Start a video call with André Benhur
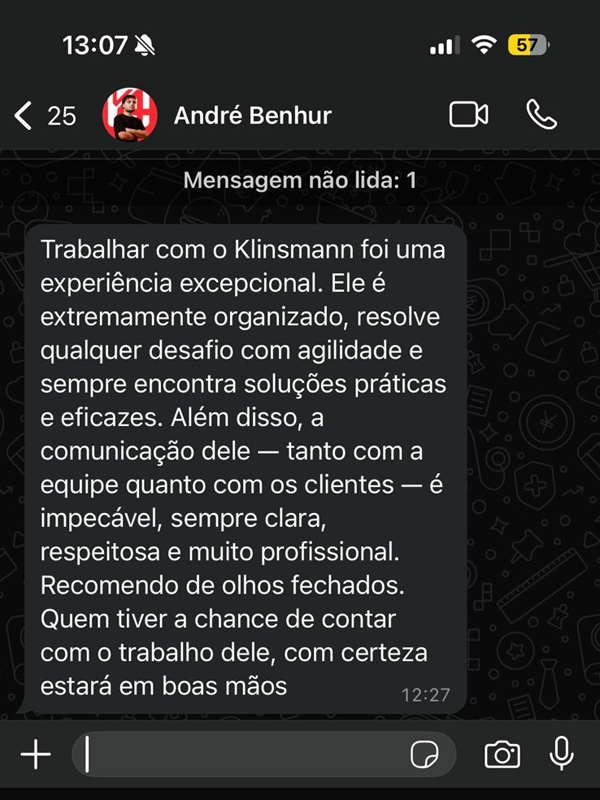The height and width of the screenshot is (800, 600). pos(468,115)
